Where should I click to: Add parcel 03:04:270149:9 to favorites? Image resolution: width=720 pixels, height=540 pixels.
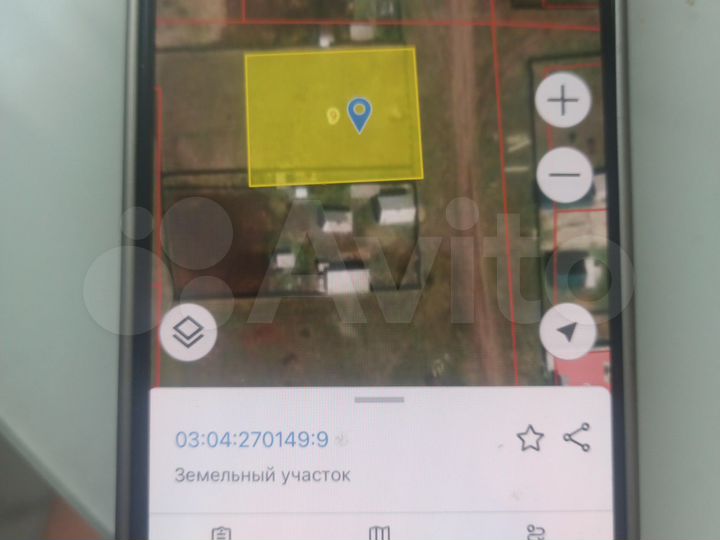(x=529, y=438)
